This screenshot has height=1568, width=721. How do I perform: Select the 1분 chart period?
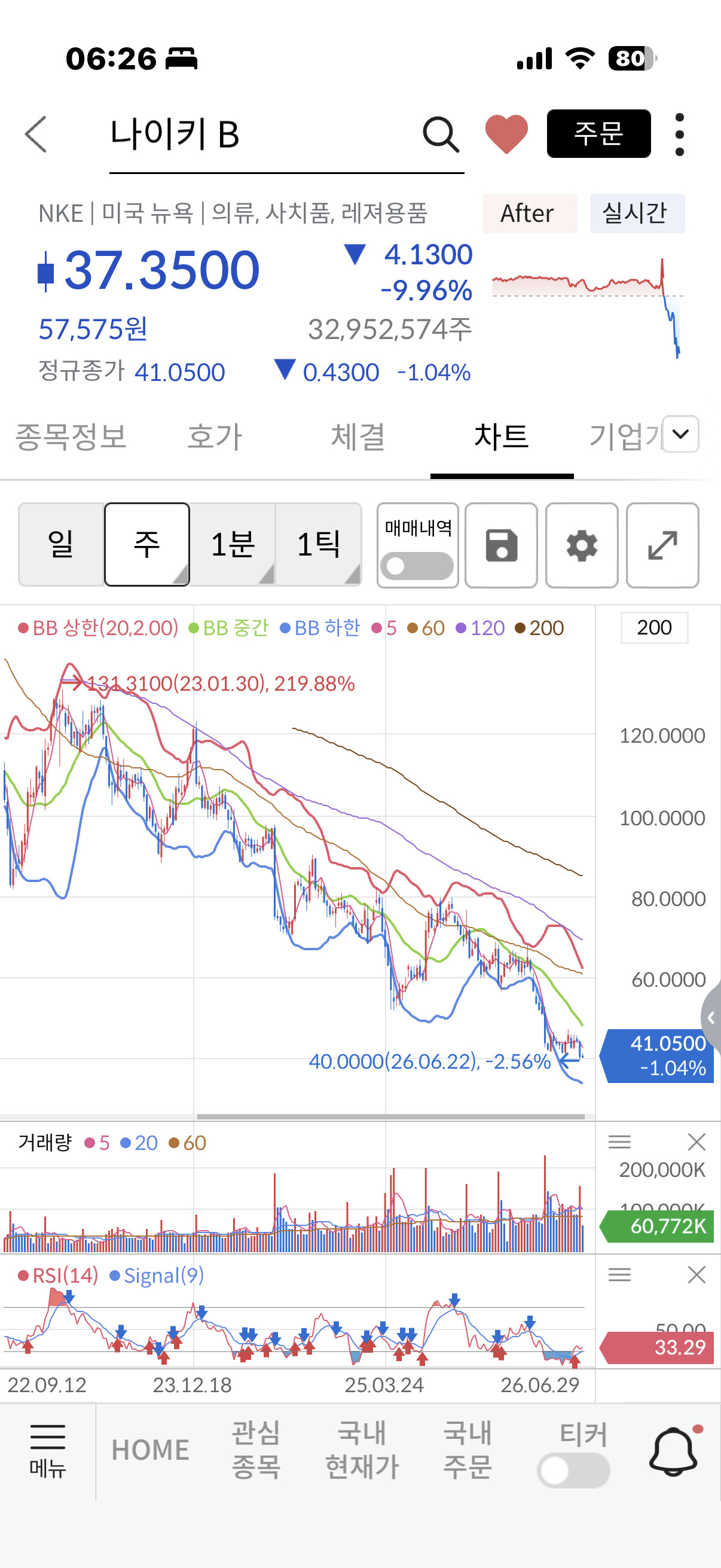pyautogui.click(x=233, y=544)
